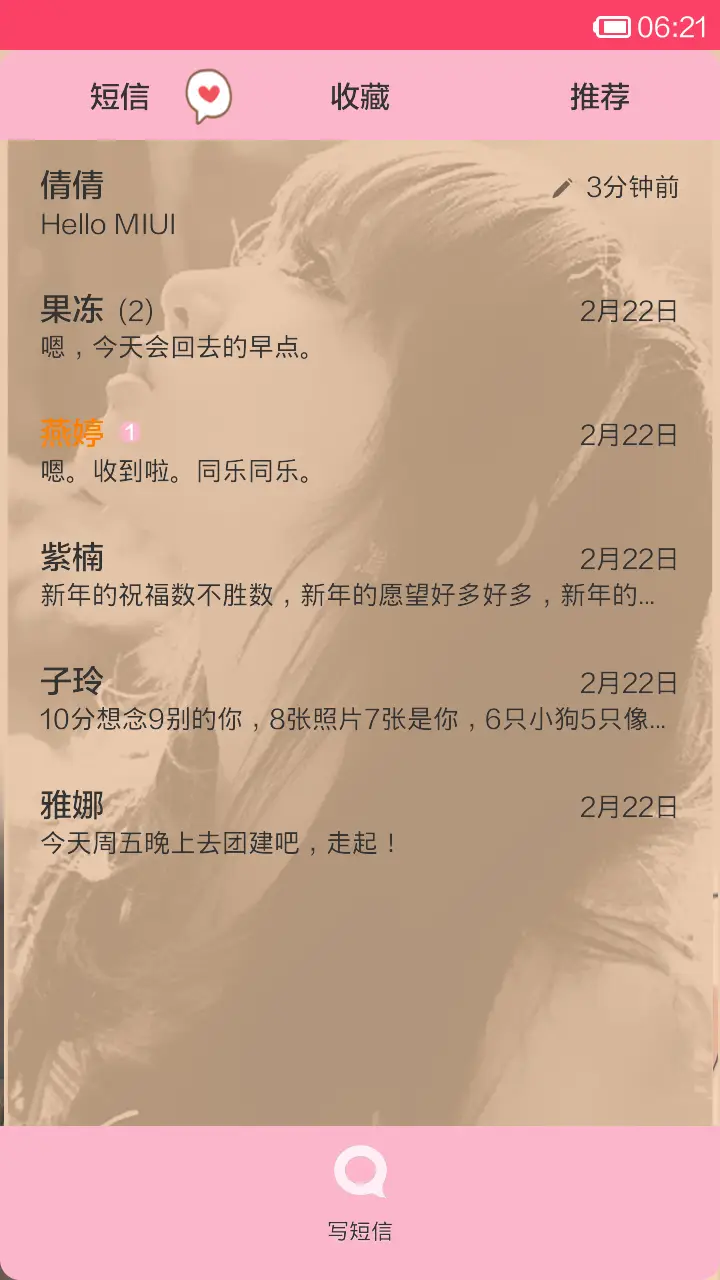Open the heart speech-bubble icon in top bar
Image resolution: width=720 pixels, height=1280 pixels.
coord(208,96)
